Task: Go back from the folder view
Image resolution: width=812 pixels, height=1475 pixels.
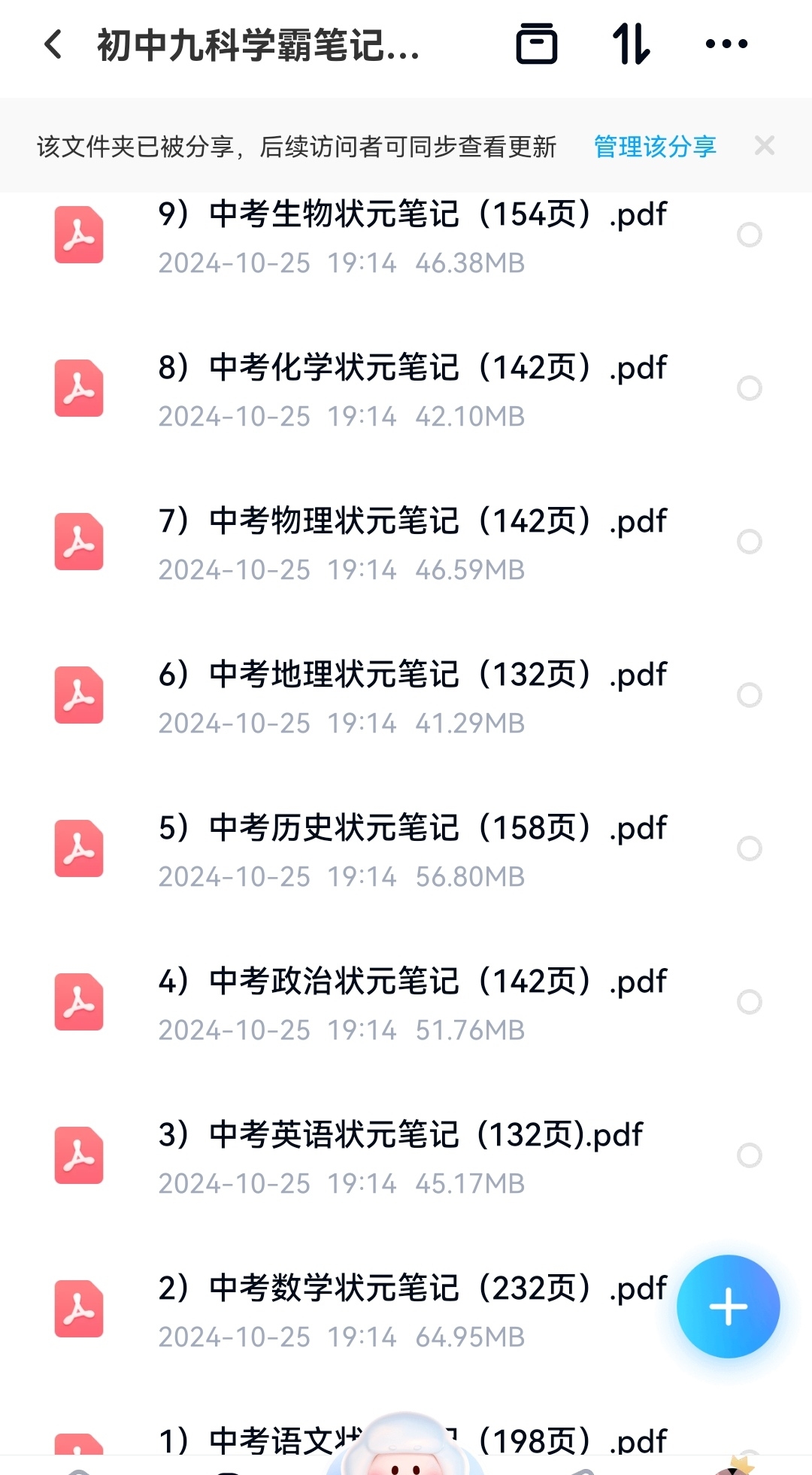Action: click(x=53, y=44)
